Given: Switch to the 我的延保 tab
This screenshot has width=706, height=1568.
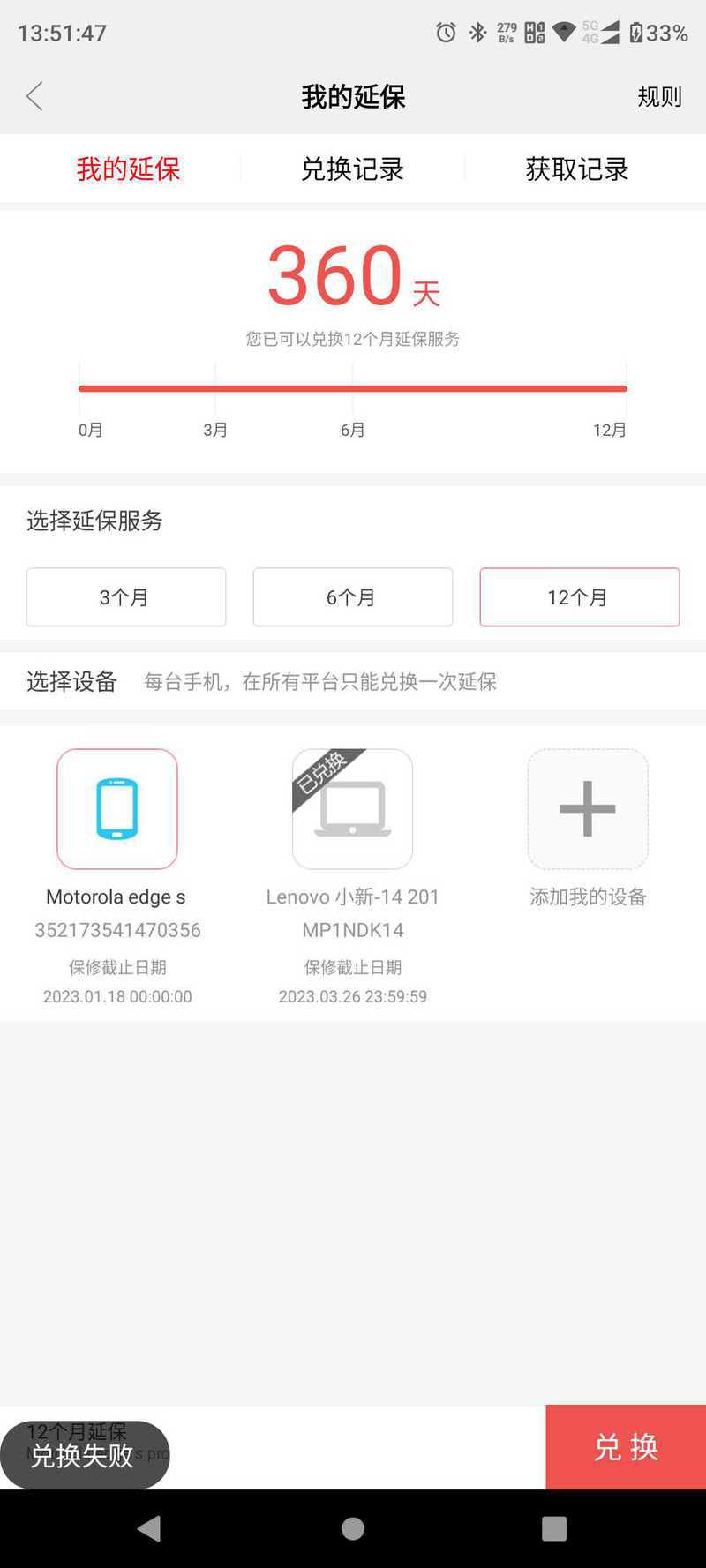Looking at the screenshot, I should pyautogui.click(x=128, y=169).
